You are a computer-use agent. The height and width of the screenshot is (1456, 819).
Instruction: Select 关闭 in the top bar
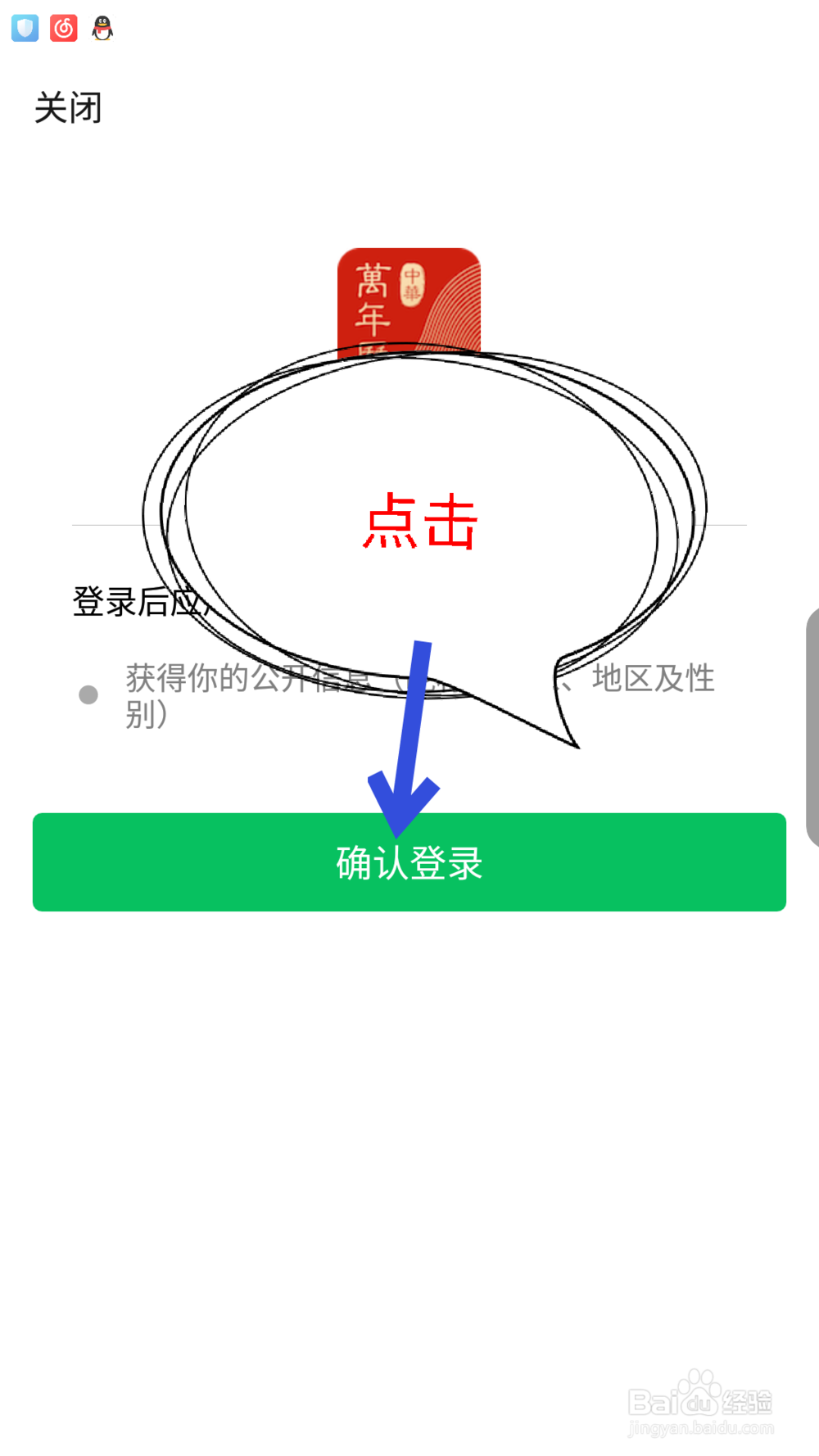coord(70,107)
